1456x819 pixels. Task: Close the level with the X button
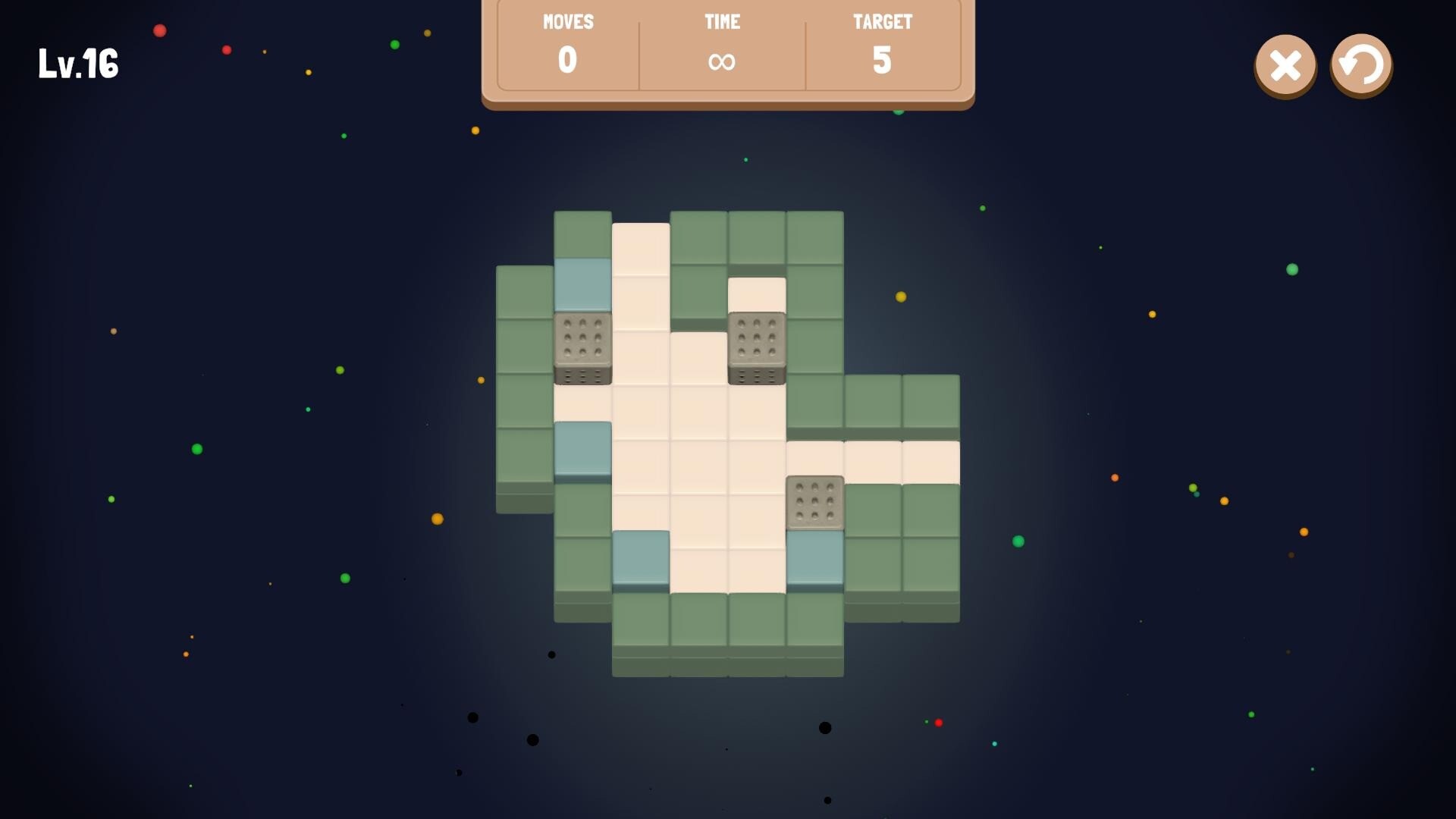[x=1285, y=65]
